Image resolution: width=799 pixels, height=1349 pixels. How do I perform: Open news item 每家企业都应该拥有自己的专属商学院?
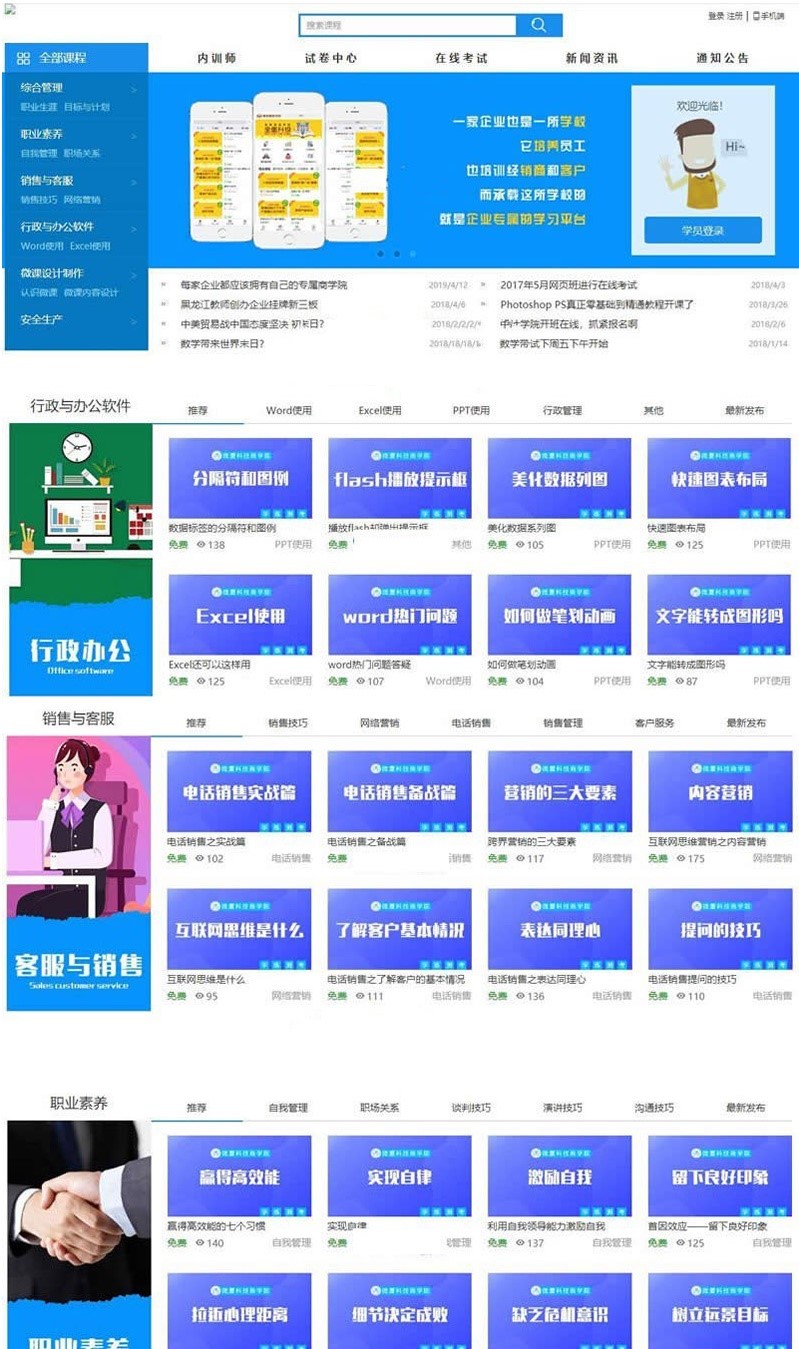(x=264, y=285)
